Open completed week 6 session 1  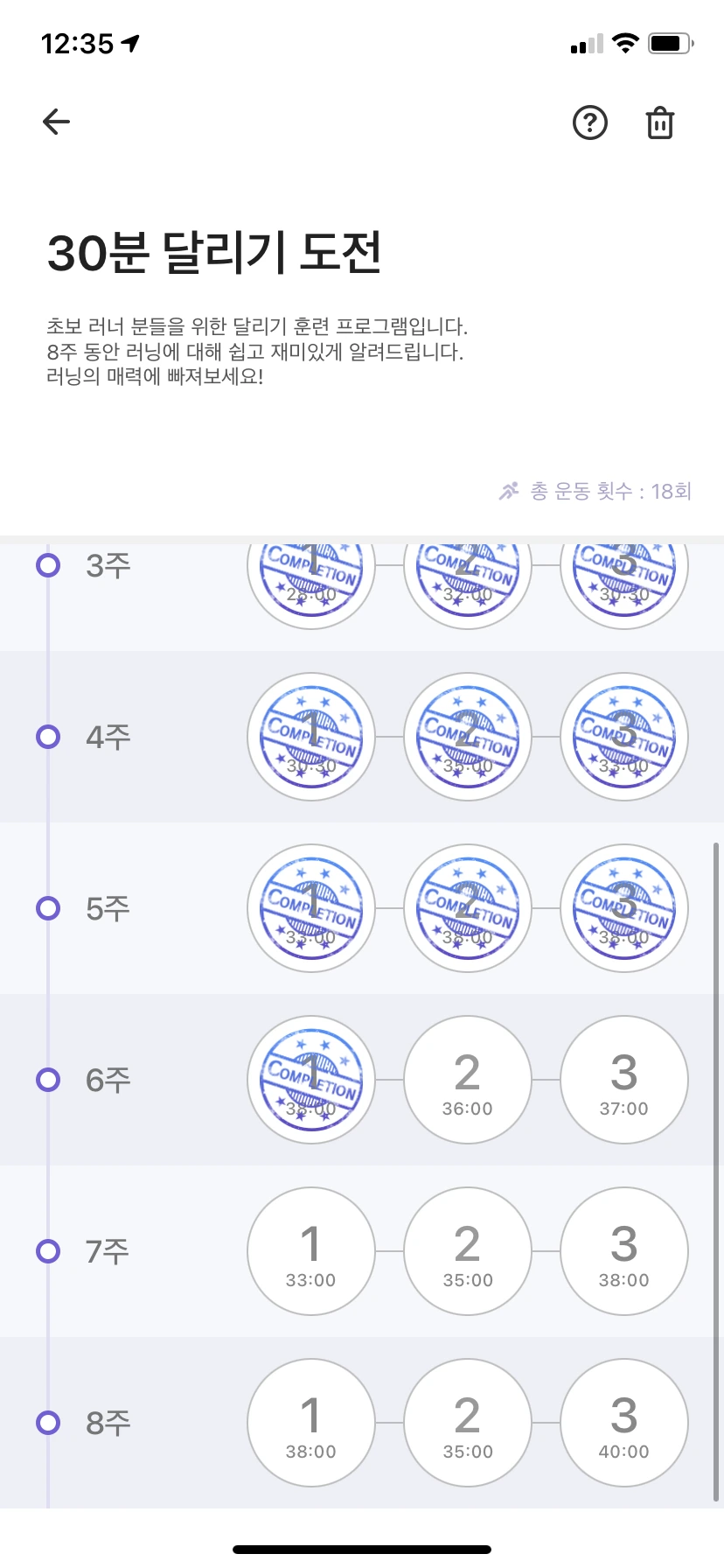coord(311,1080)
